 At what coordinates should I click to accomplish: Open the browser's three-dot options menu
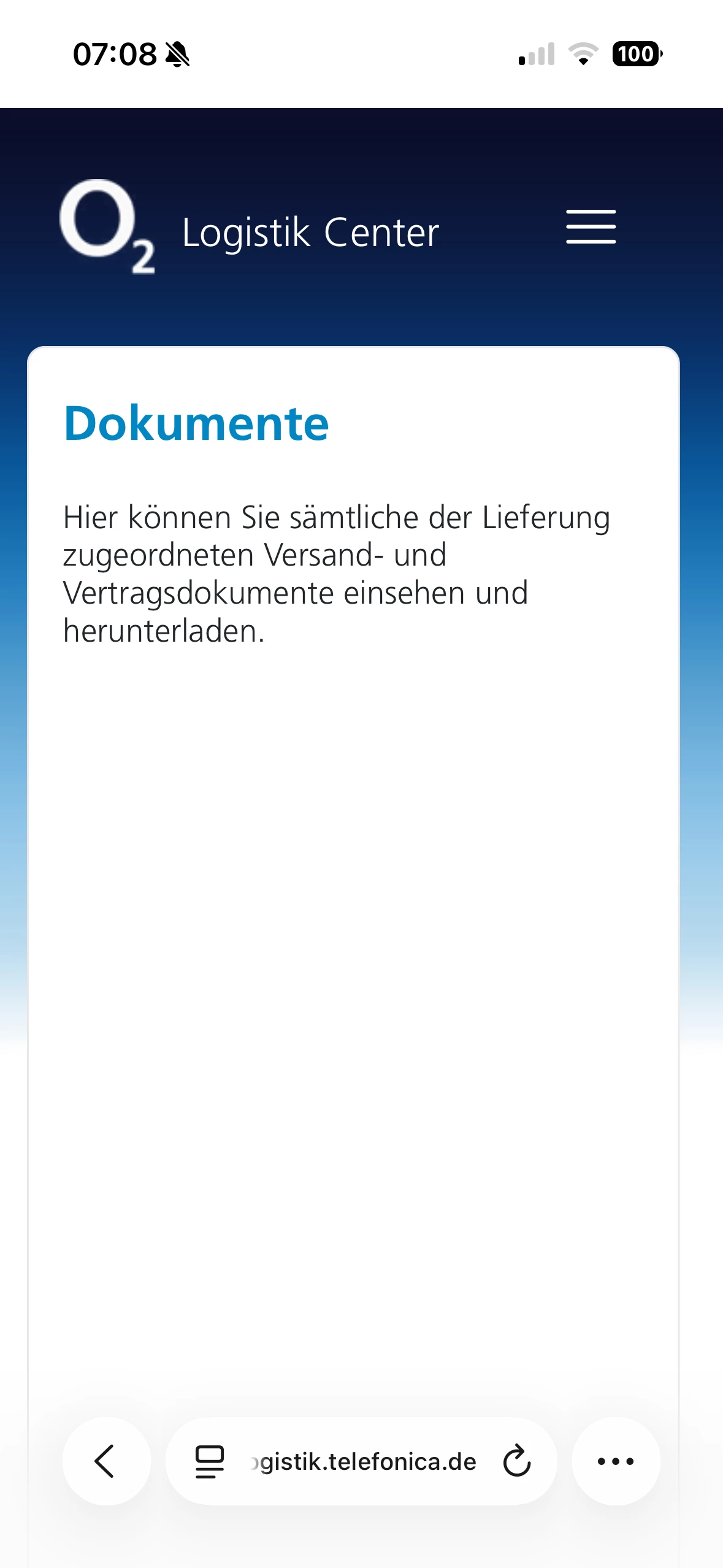[x=616, y=1461]
